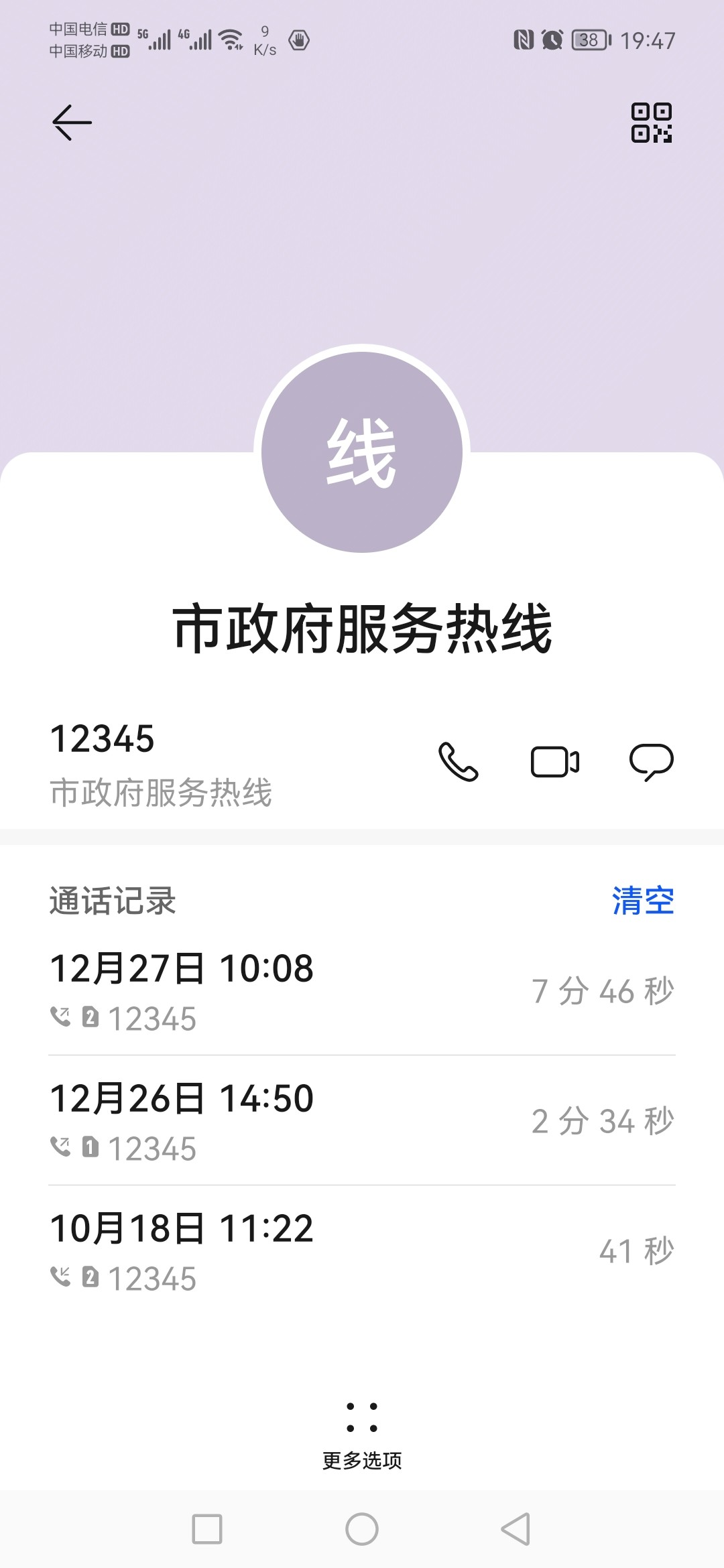This screenshot has height=1568, width=724.
Task: Tap the system home button
Action: pos(362,1529)
